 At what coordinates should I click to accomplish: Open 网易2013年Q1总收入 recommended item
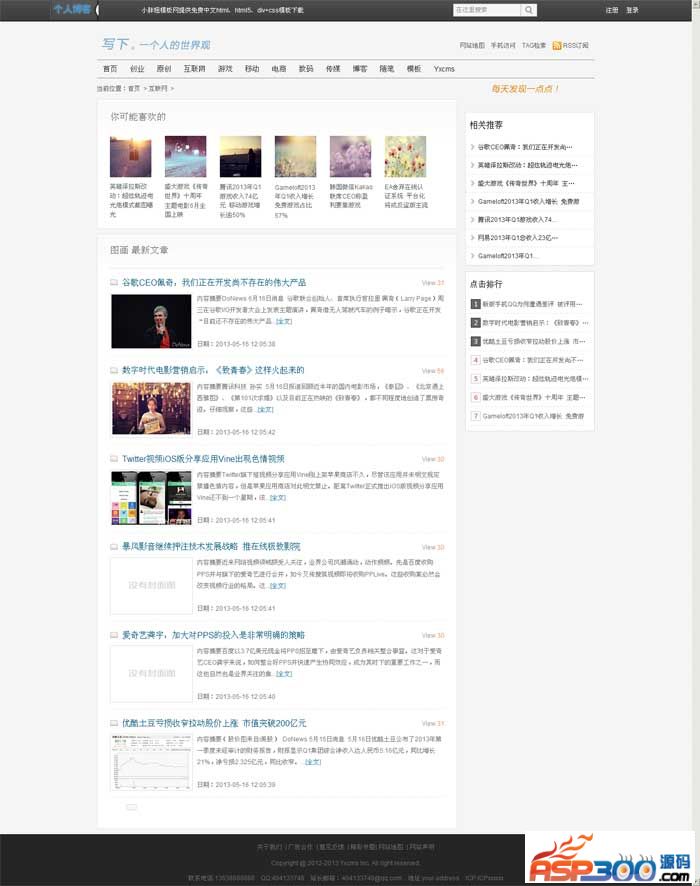pyautogui.click(x=516, y=238)
